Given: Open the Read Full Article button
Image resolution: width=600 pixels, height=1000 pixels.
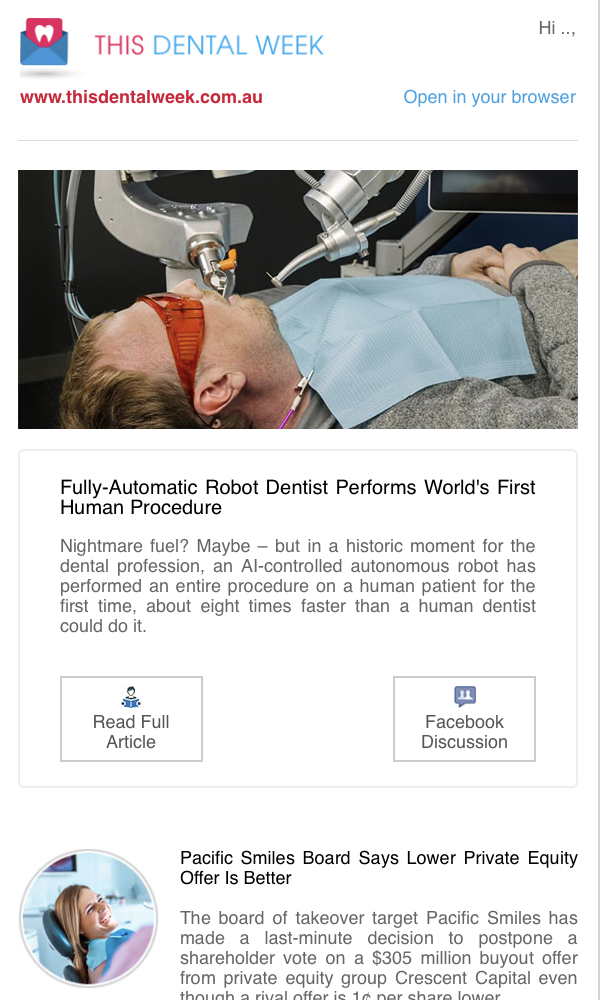Looking at the screenshot, I should point(131,719).
